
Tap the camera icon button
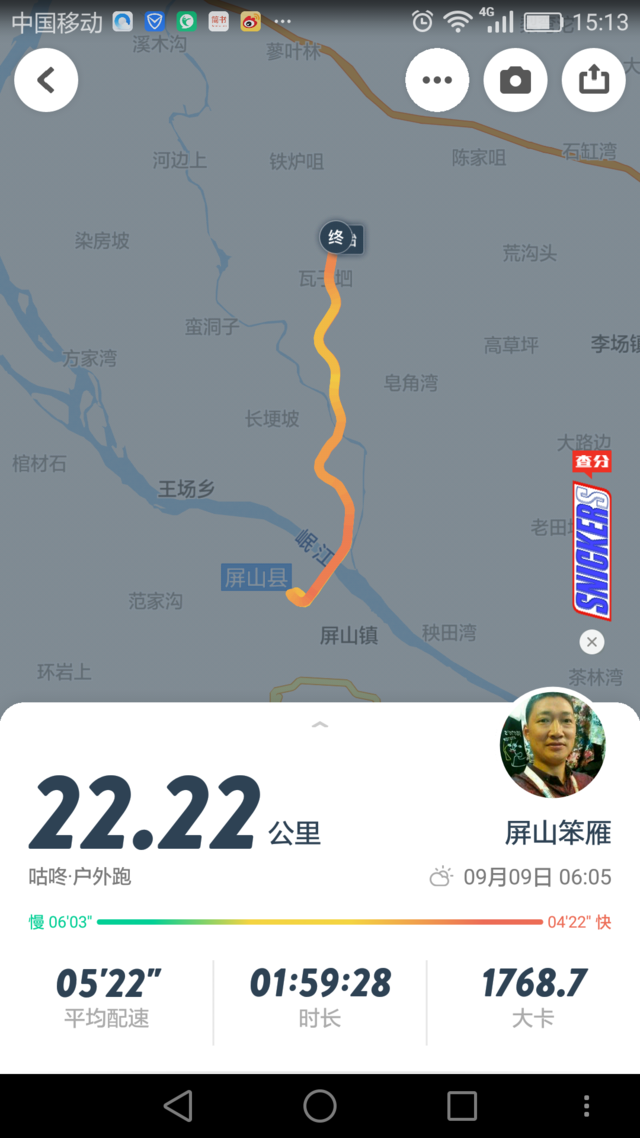(x=515, y=80)
